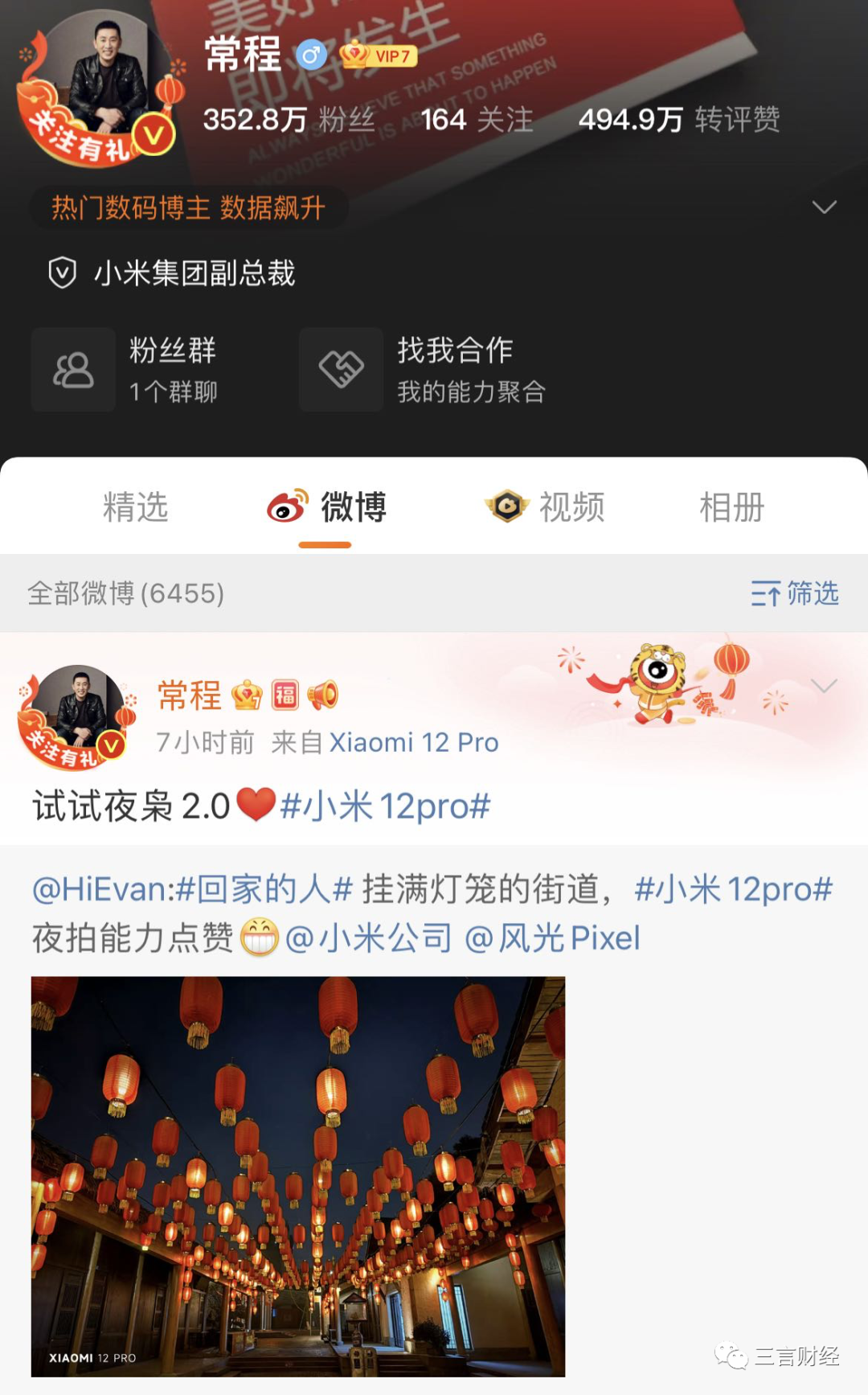Switch to the 视频 tab
The height and width of the screenshot is (1395, 868).
coord(546,507)
